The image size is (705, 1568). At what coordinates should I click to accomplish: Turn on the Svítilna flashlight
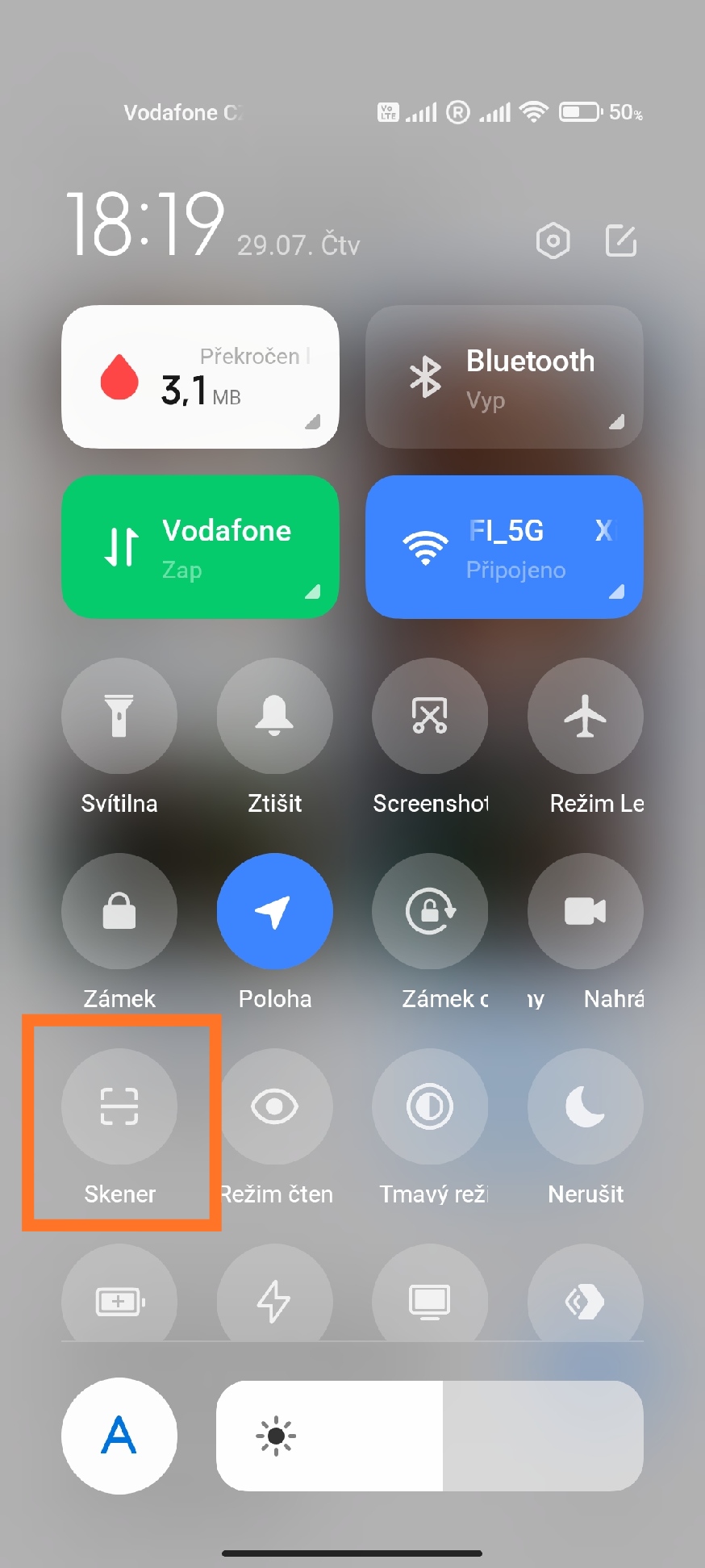coord(119,716)
